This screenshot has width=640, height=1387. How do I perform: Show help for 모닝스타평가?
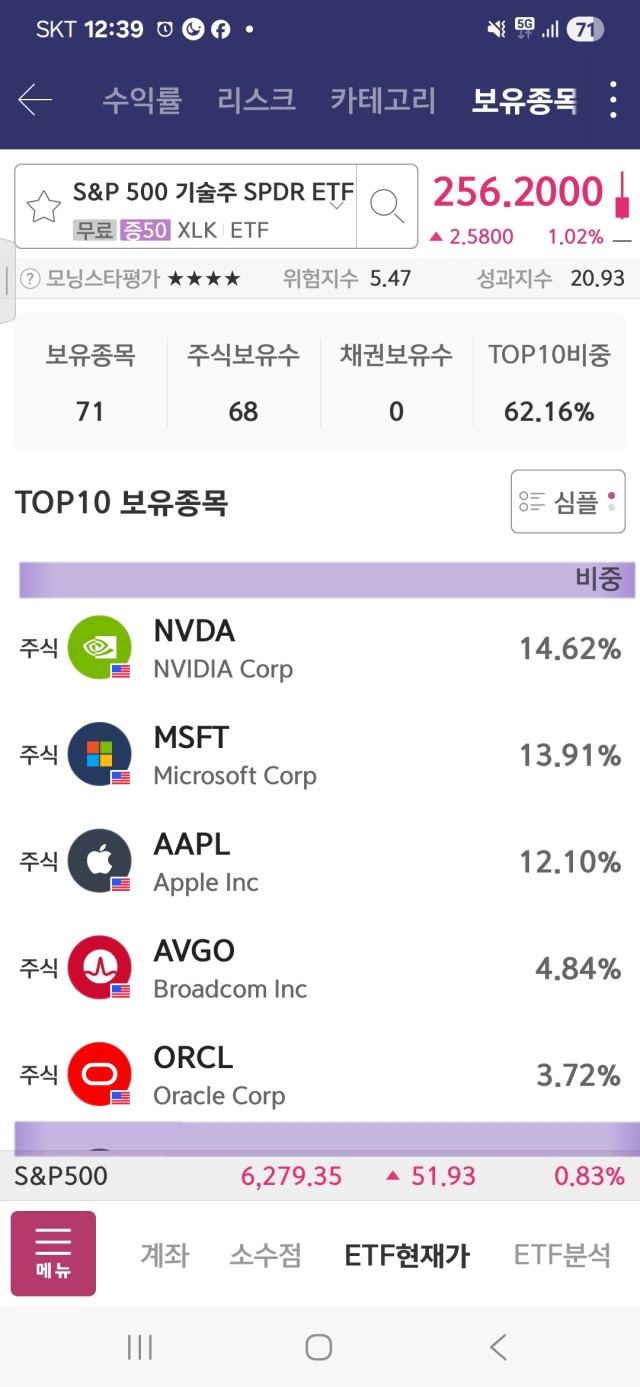coord(30,278)
